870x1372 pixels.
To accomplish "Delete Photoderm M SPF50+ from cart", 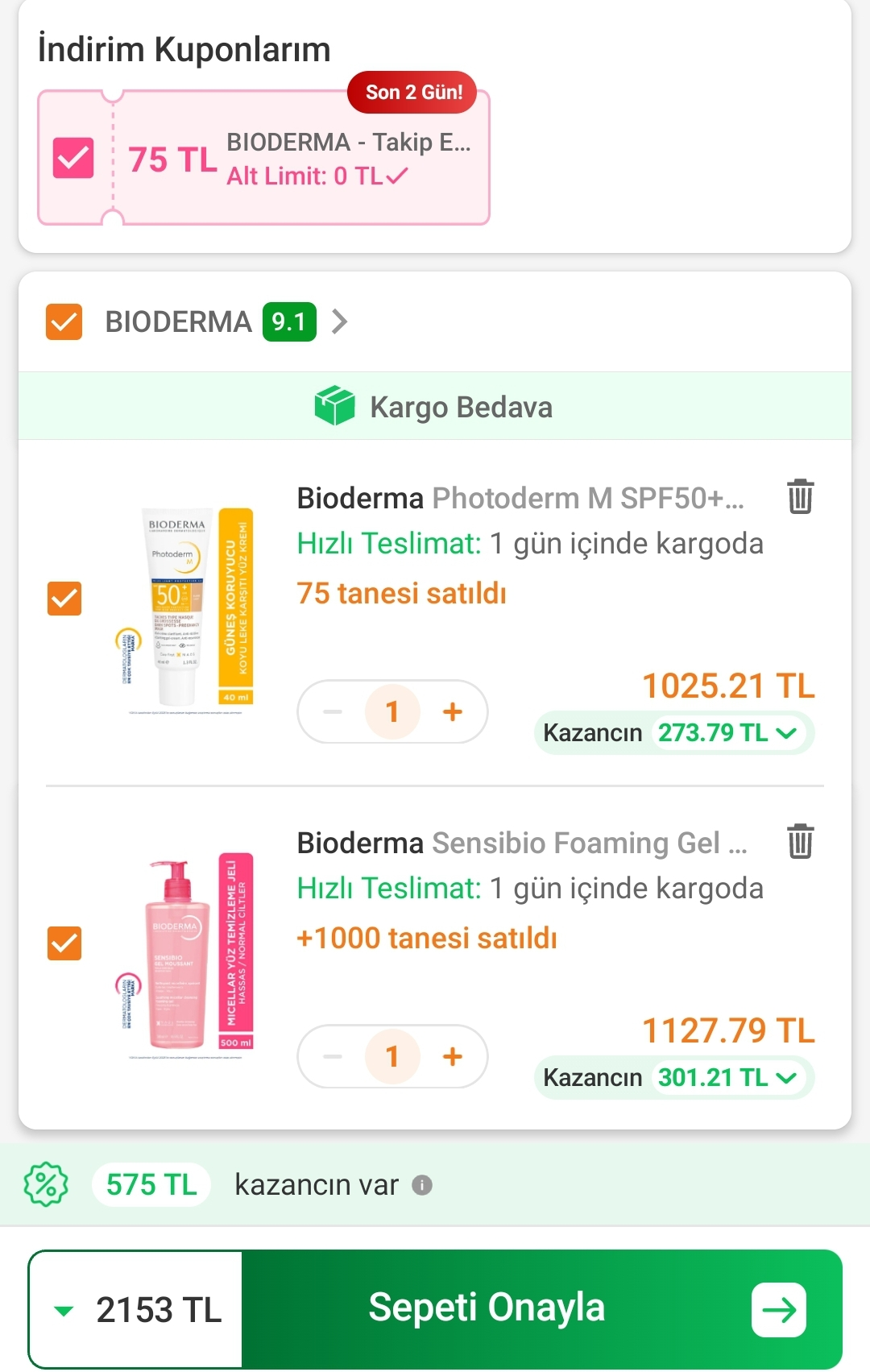I will (x=800, y=496).
